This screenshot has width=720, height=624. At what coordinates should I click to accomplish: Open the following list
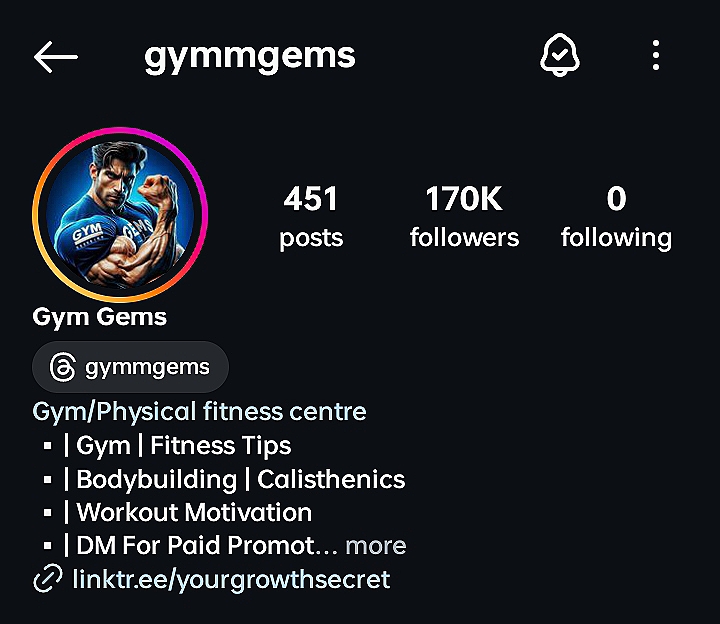(x=616, y=216)
